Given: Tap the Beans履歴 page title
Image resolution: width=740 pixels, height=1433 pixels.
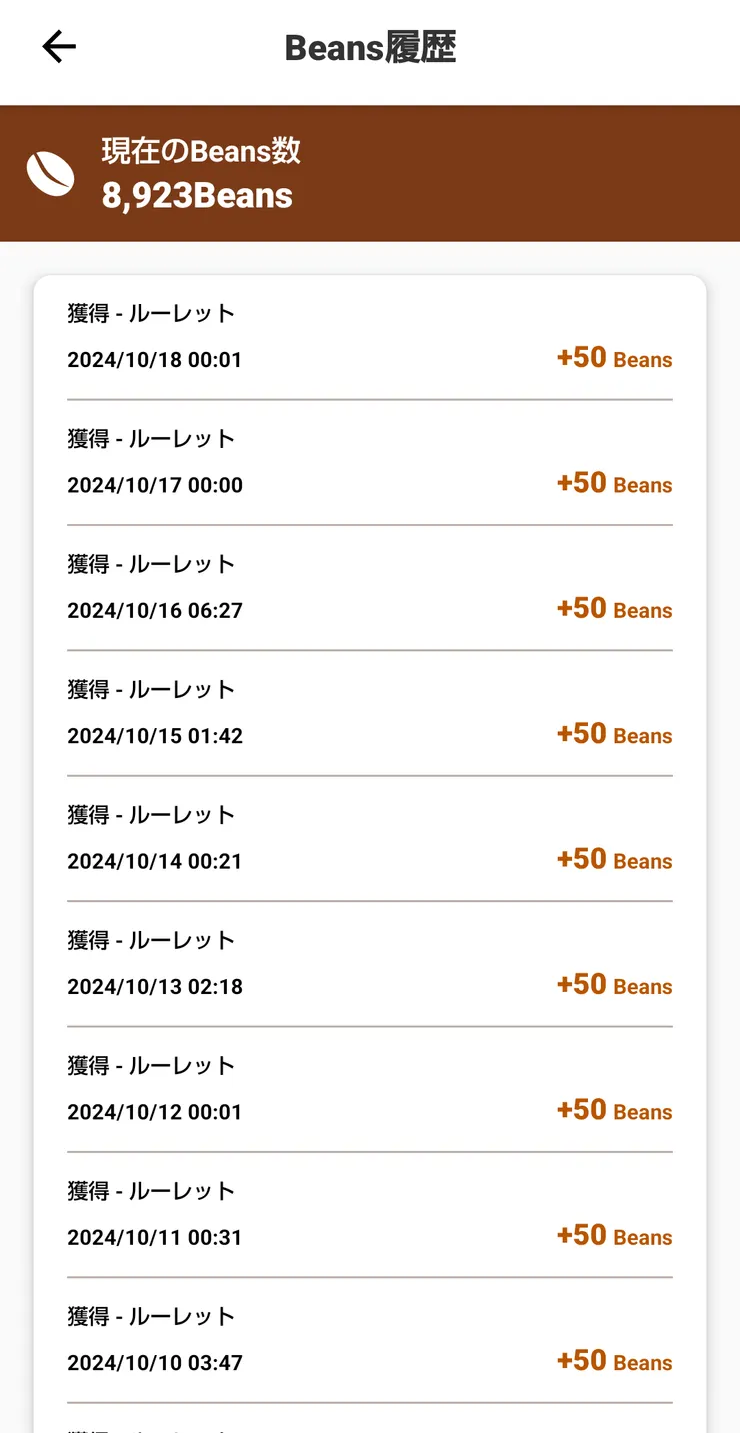Looking at the screenshot, I should tap(369, 47).
